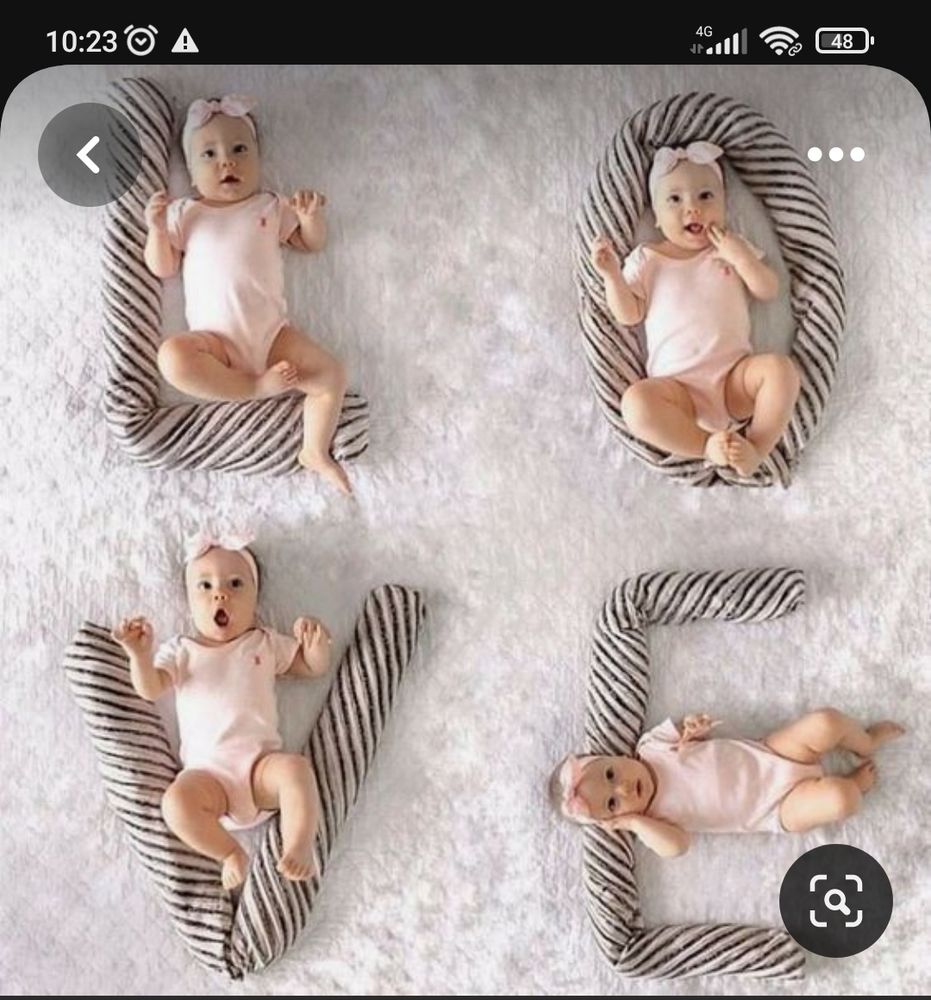Open the three-dot overflow menu
The width and height of the screenshot is (931, 1000).
point(835,154)
